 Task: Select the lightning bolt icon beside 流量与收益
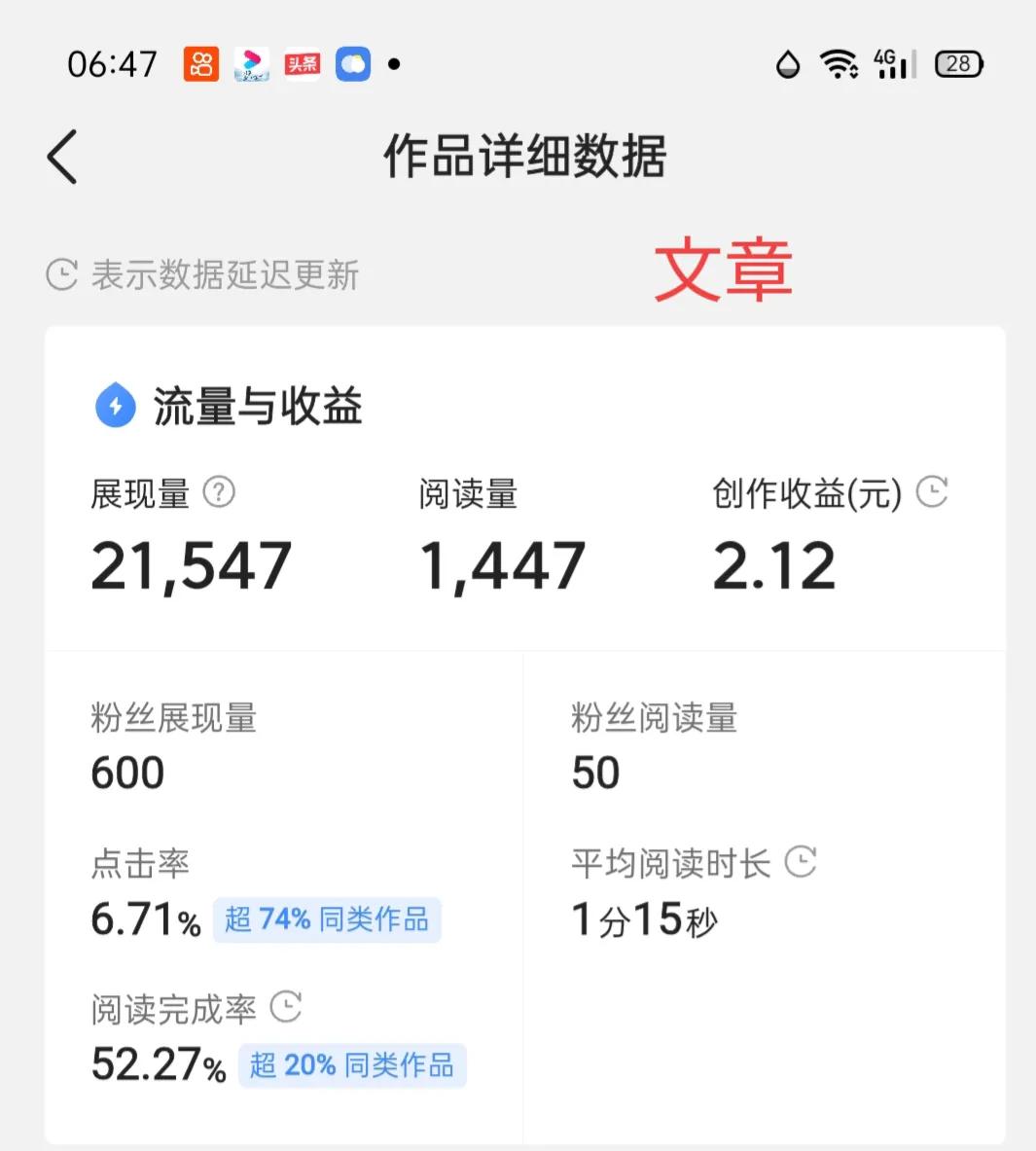[114, 406]
